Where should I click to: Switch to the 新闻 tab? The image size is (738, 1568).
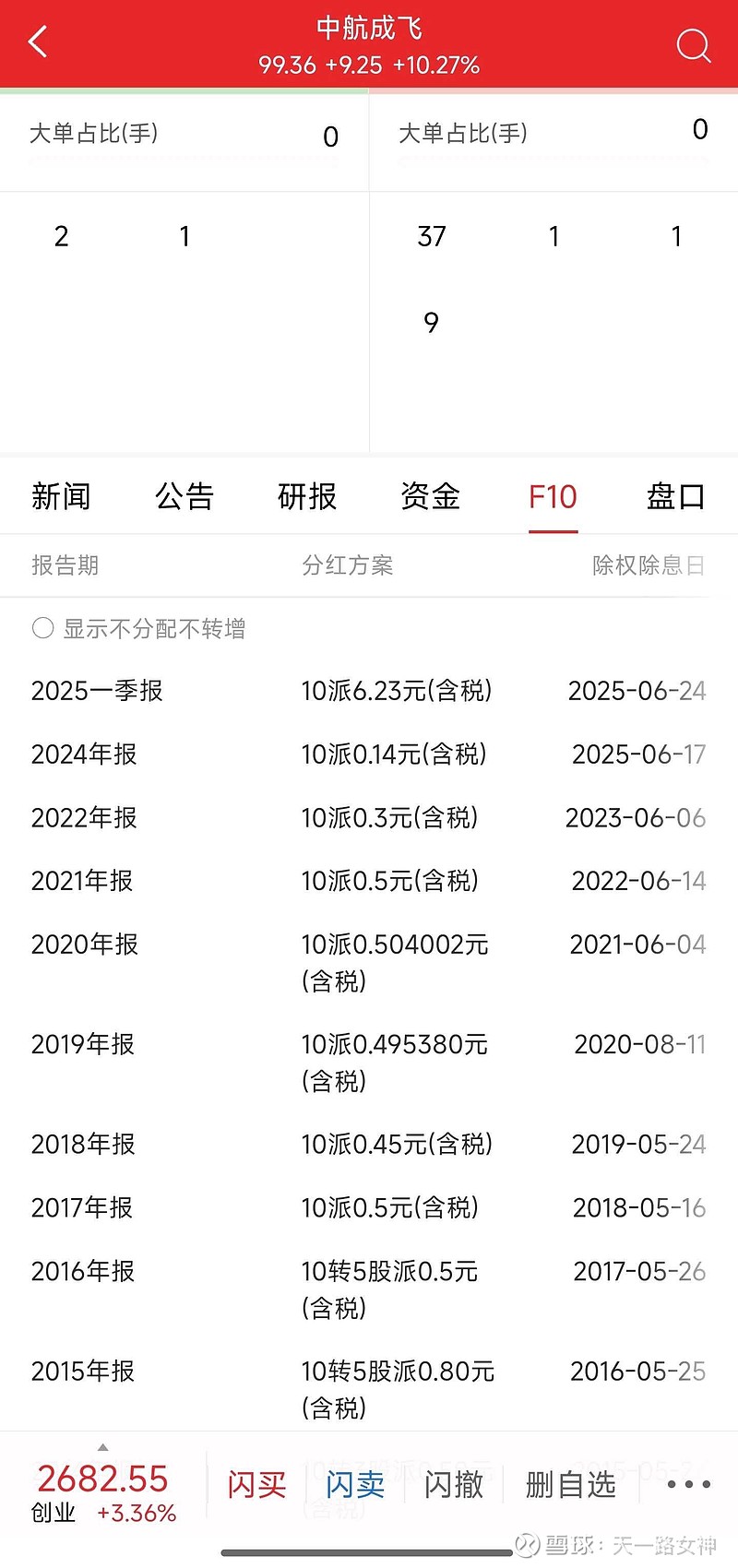pos(61,496)
